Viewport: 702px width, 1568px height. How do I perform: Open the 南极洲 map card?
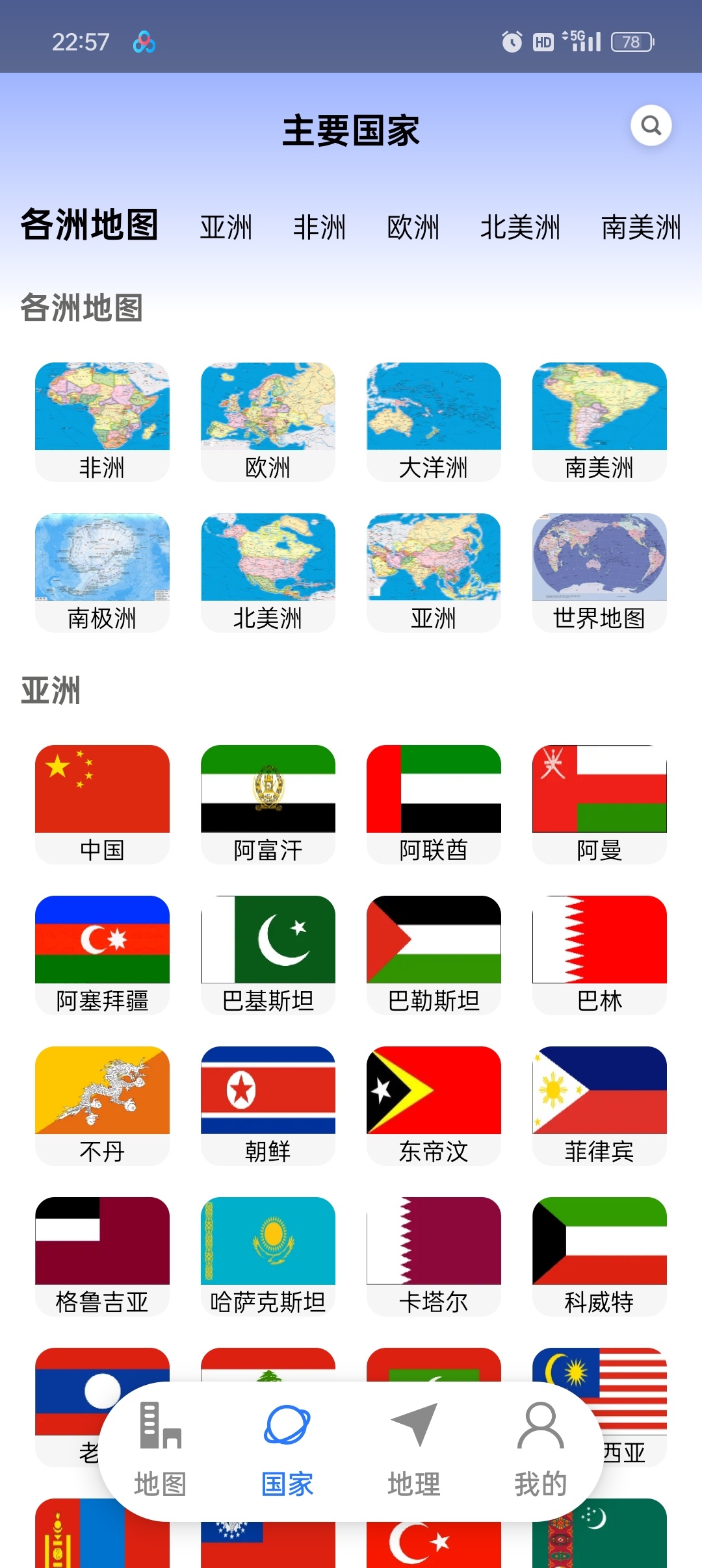tap(102, 572)
